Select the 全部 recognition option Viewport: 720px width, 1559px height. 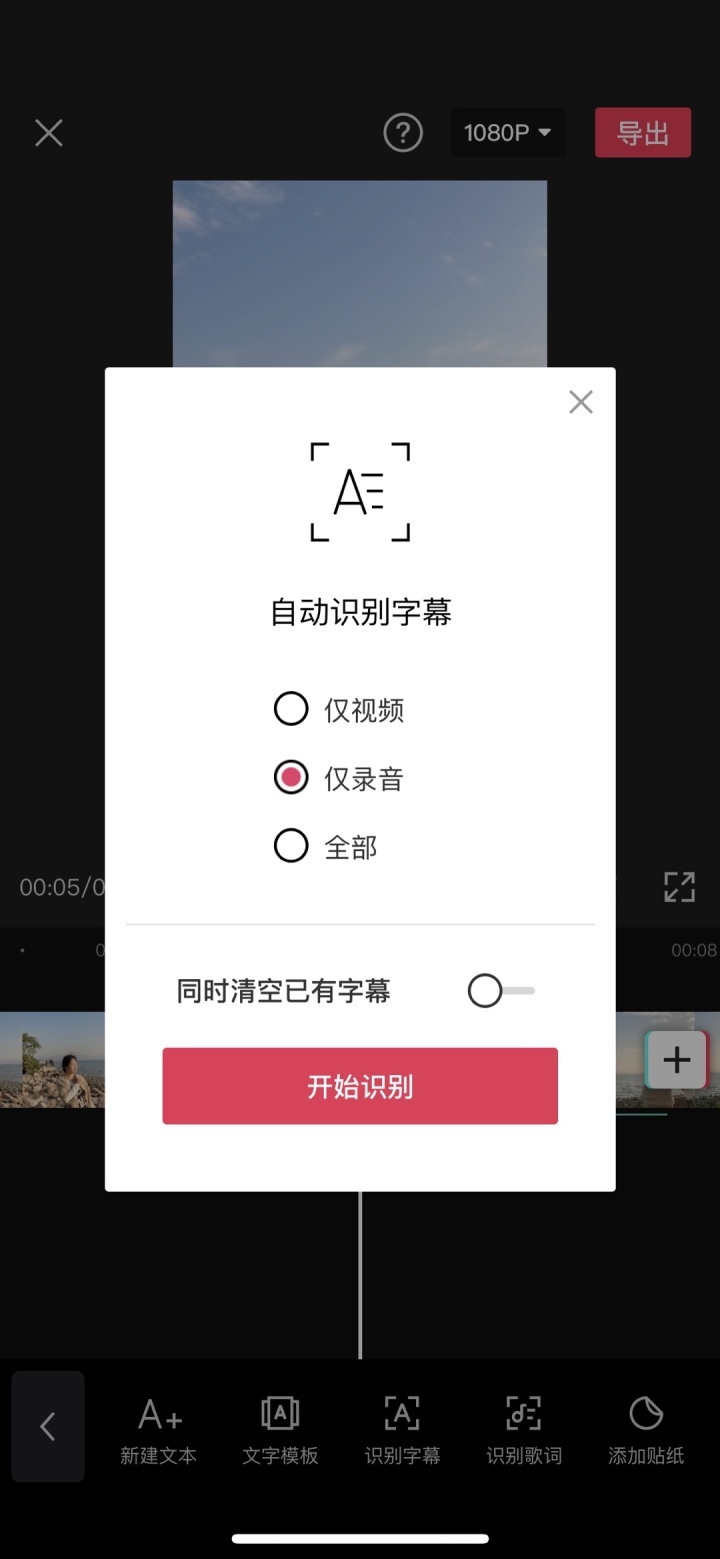point(291,845)
